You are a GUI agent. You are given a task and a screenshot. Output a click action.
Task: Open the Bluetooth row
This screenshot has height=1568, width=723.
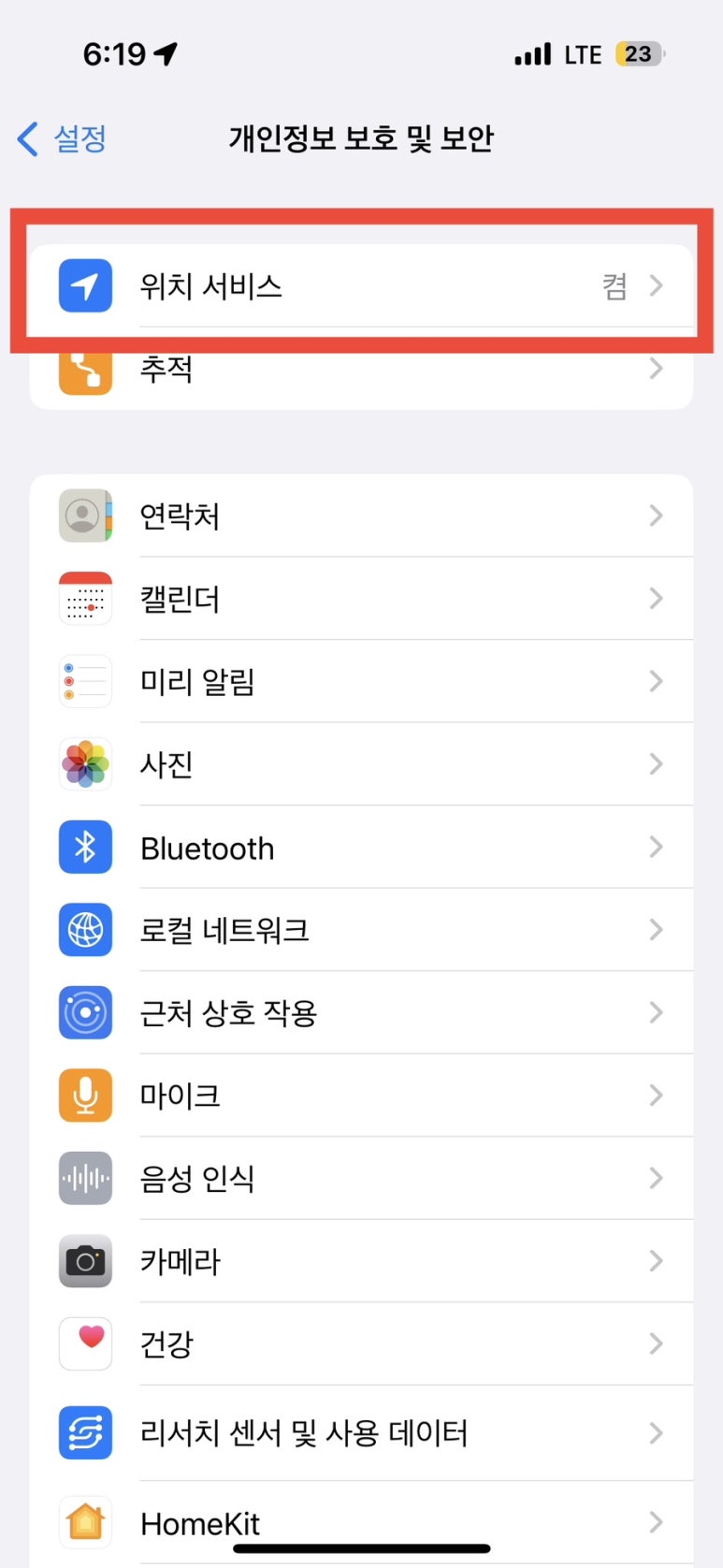[361, 847]
